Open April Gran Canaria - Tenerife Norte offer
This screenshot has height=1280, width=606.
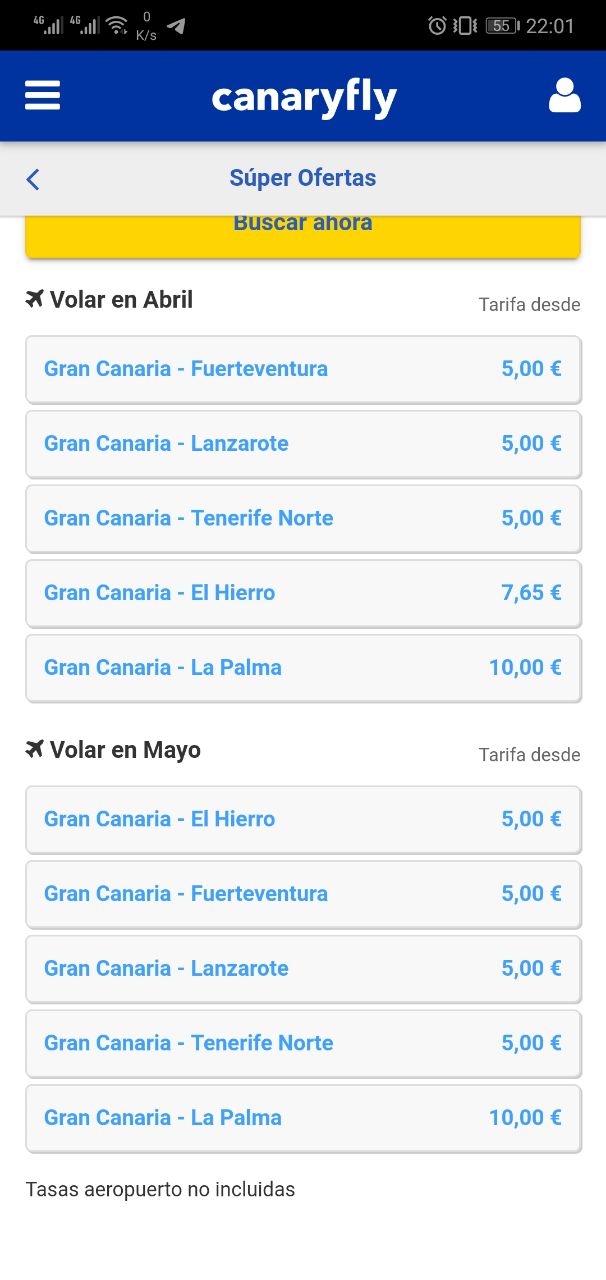tap(303, 518)
